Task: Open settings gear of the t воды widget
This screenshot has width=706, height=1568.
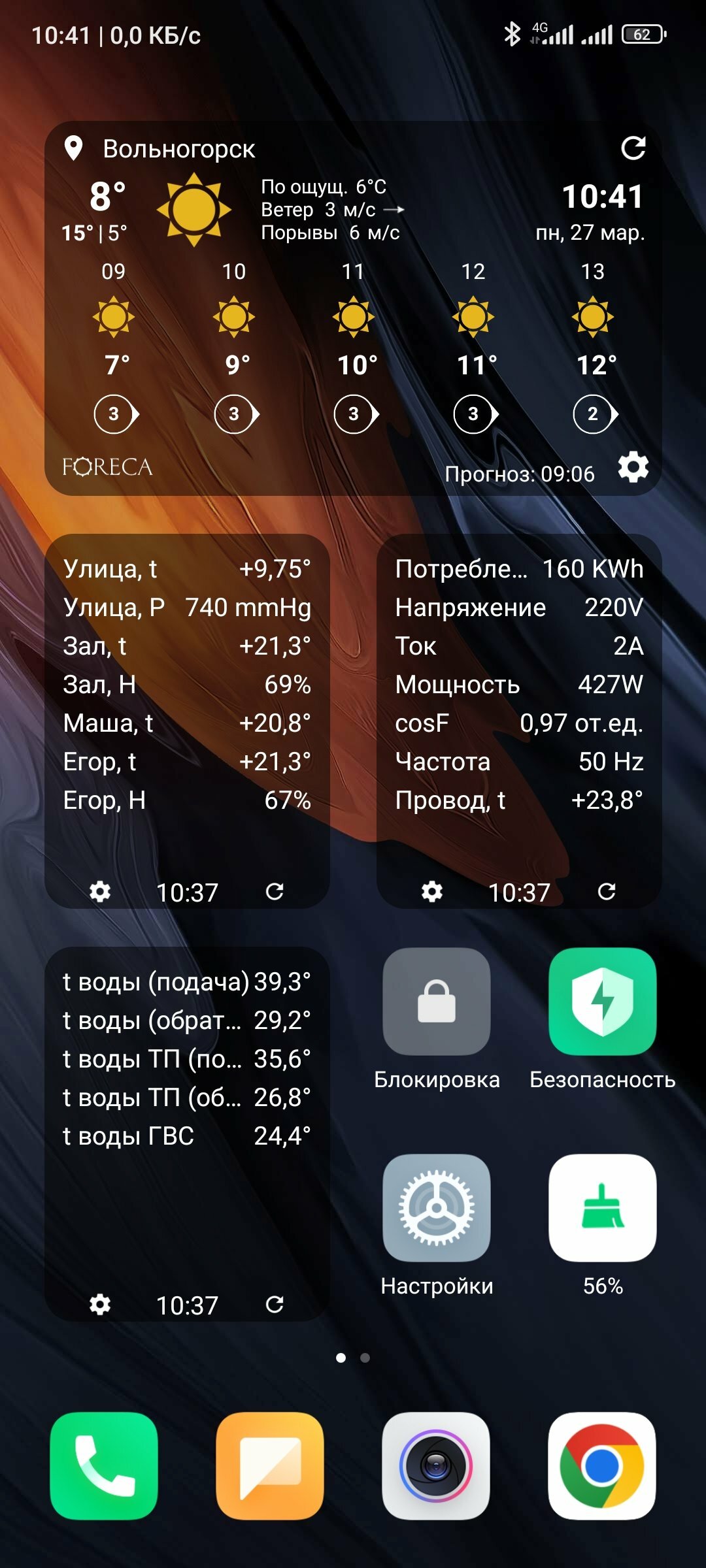Action: [x=100, y=1305]
